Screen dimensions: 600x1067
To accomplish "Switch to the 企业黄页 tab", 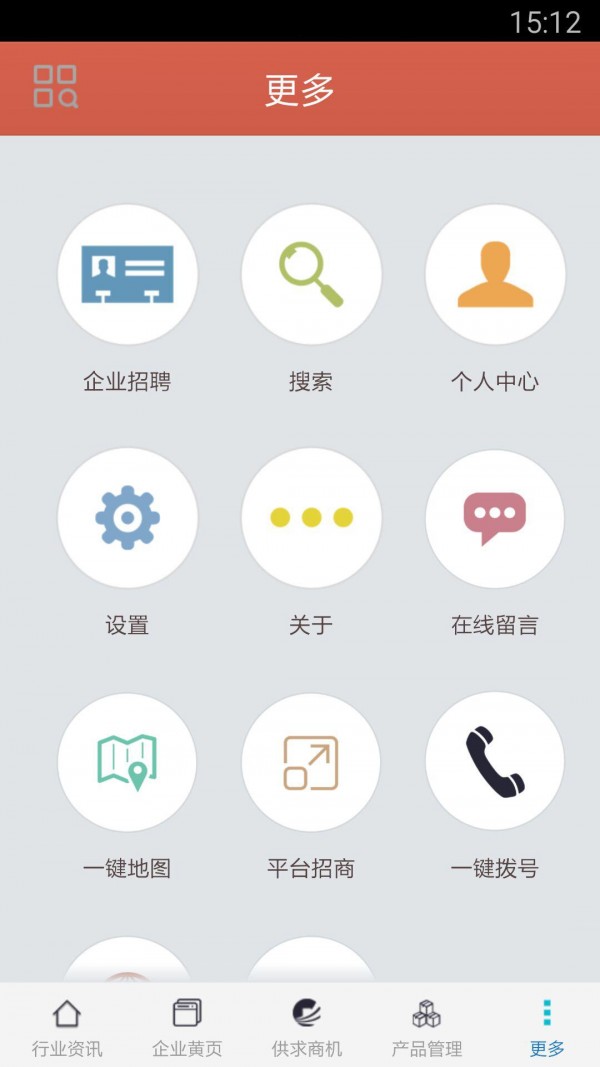I will click(x=187, y=1027).
